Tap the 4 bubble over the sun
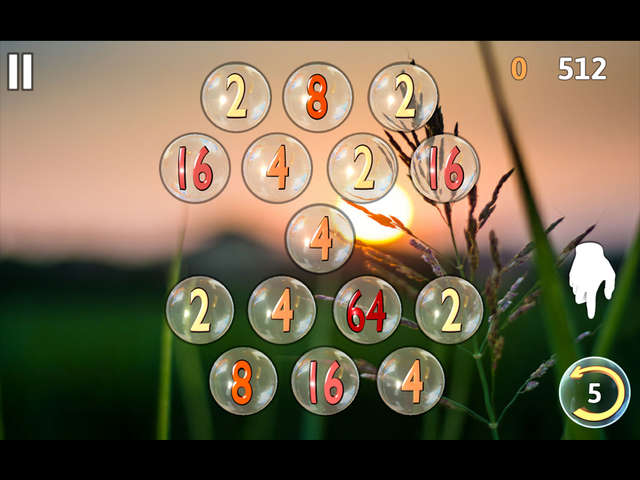Screen dimensions: 640x480 click(320, 238)
